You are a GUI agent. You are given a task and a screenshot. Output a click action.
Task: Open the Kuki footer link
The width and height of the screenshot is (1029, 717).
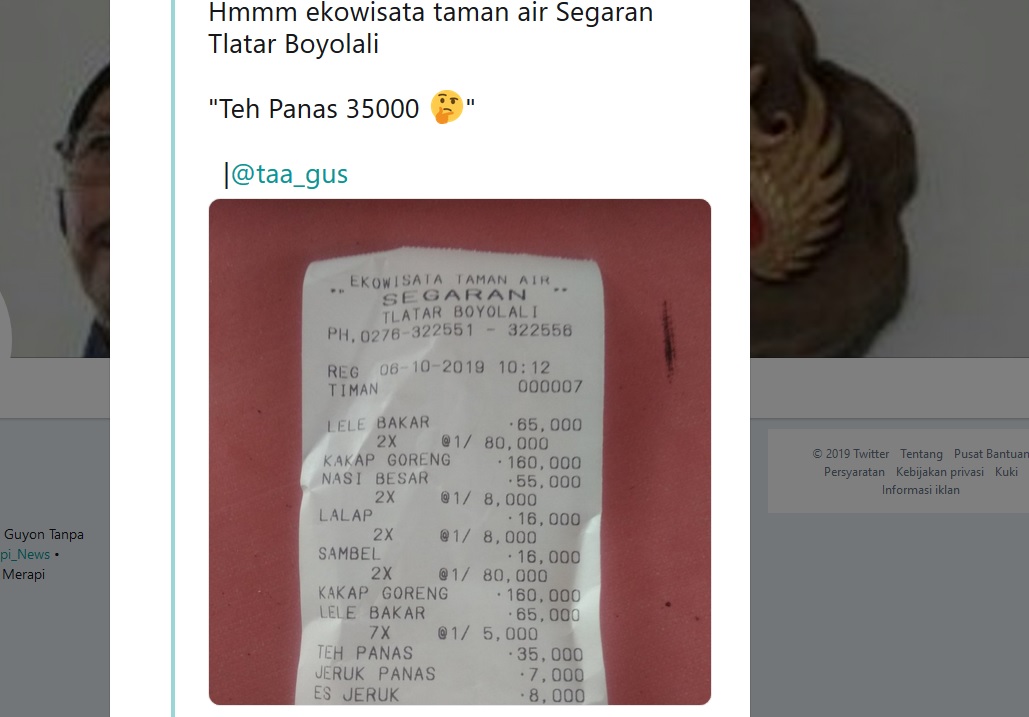coord(1006,472)
